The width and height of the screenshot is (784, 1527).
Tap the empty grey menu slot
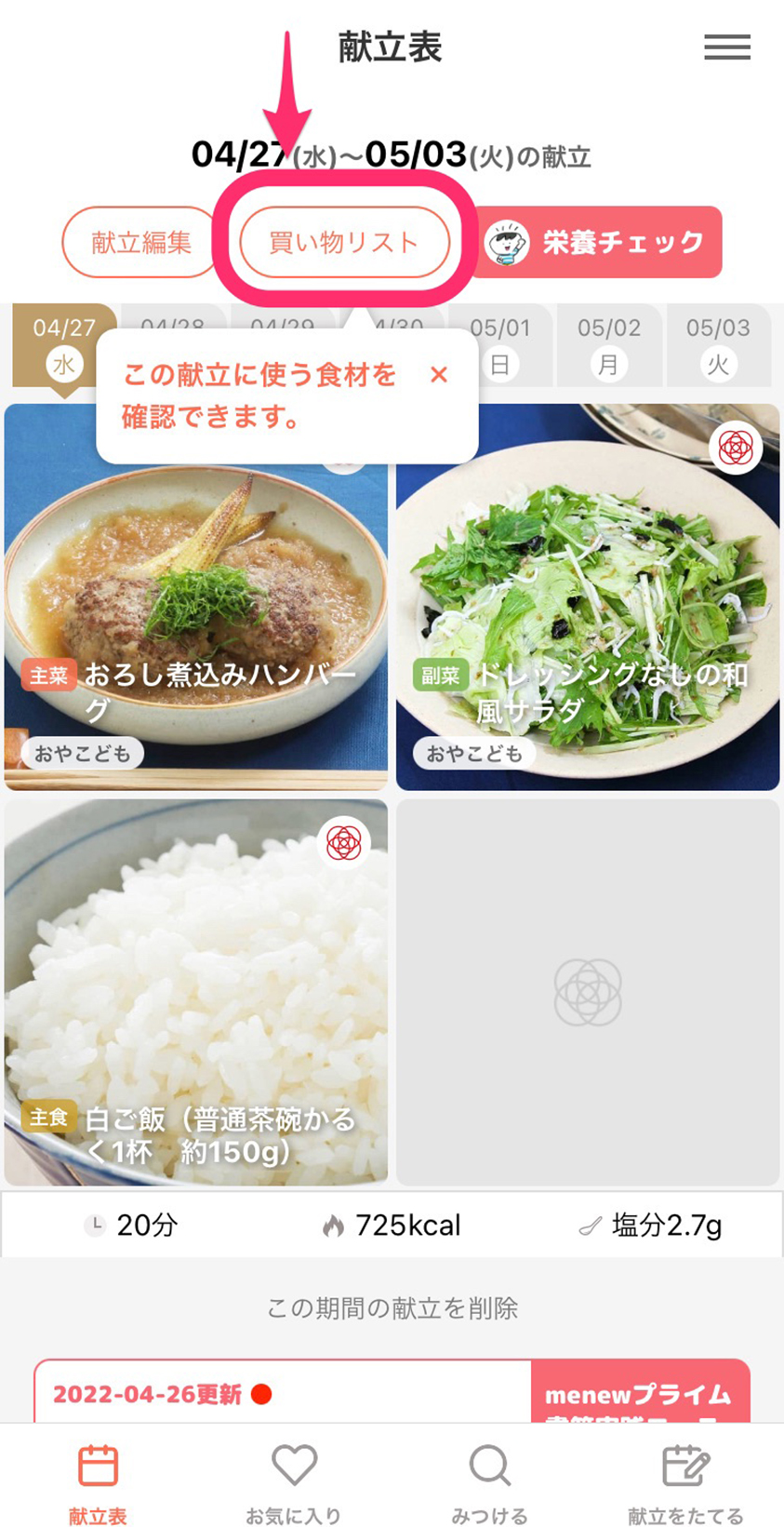[x=588, y=993]
